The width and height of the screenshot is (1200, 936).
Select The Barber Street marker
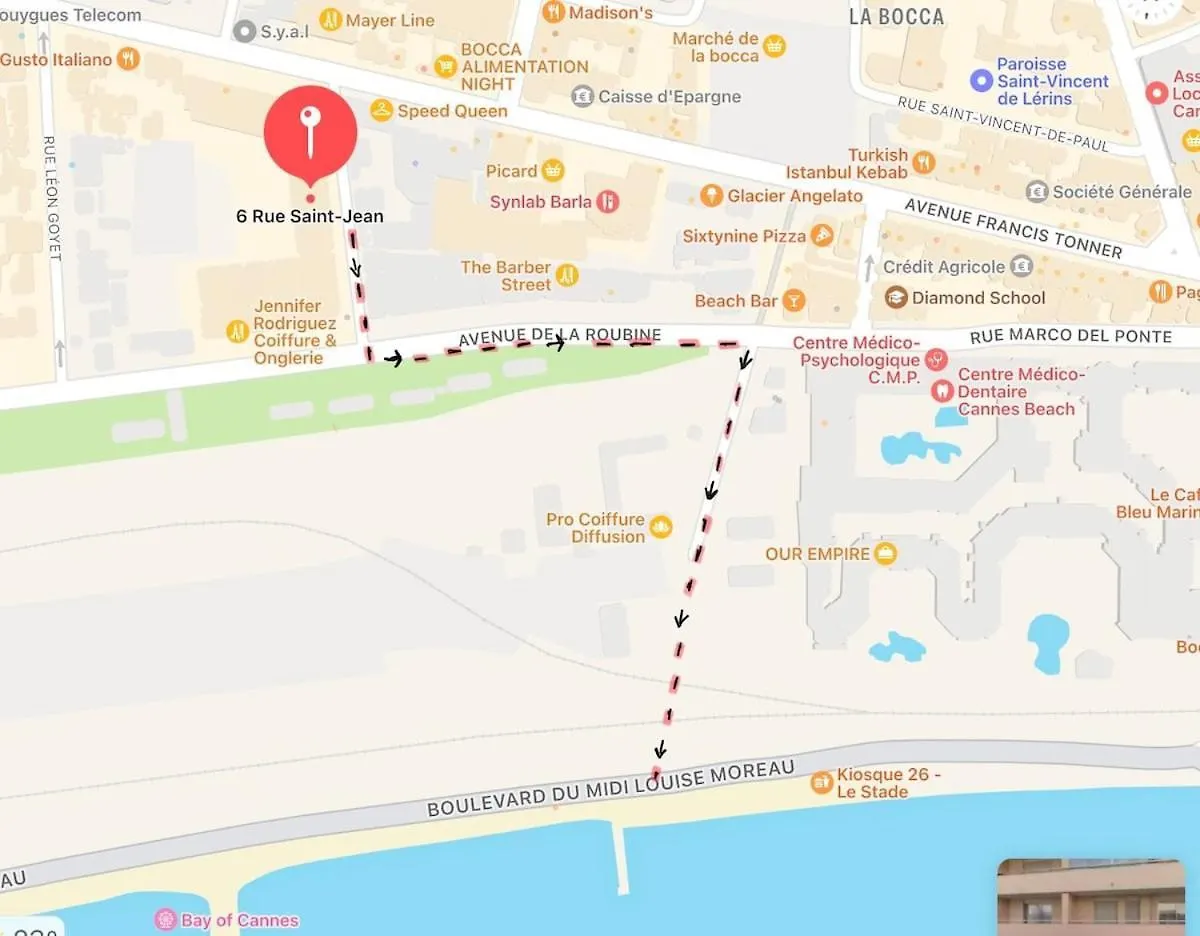pyautogui.click(x=567, y=275)
